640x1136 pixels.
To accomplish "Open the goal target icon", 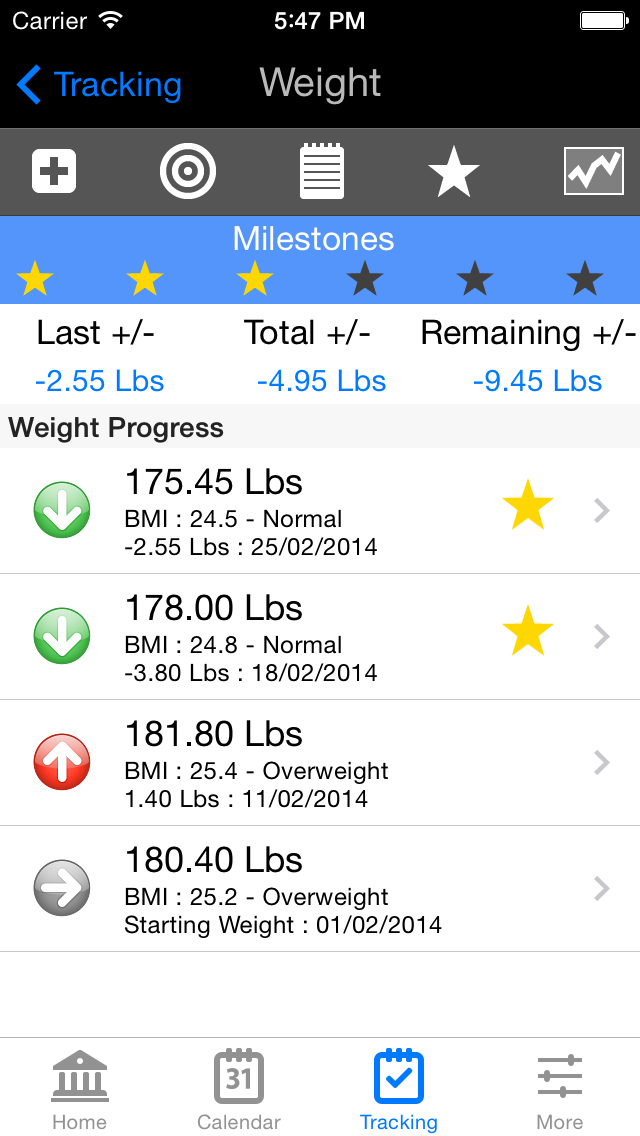I will tap(187, 171).
